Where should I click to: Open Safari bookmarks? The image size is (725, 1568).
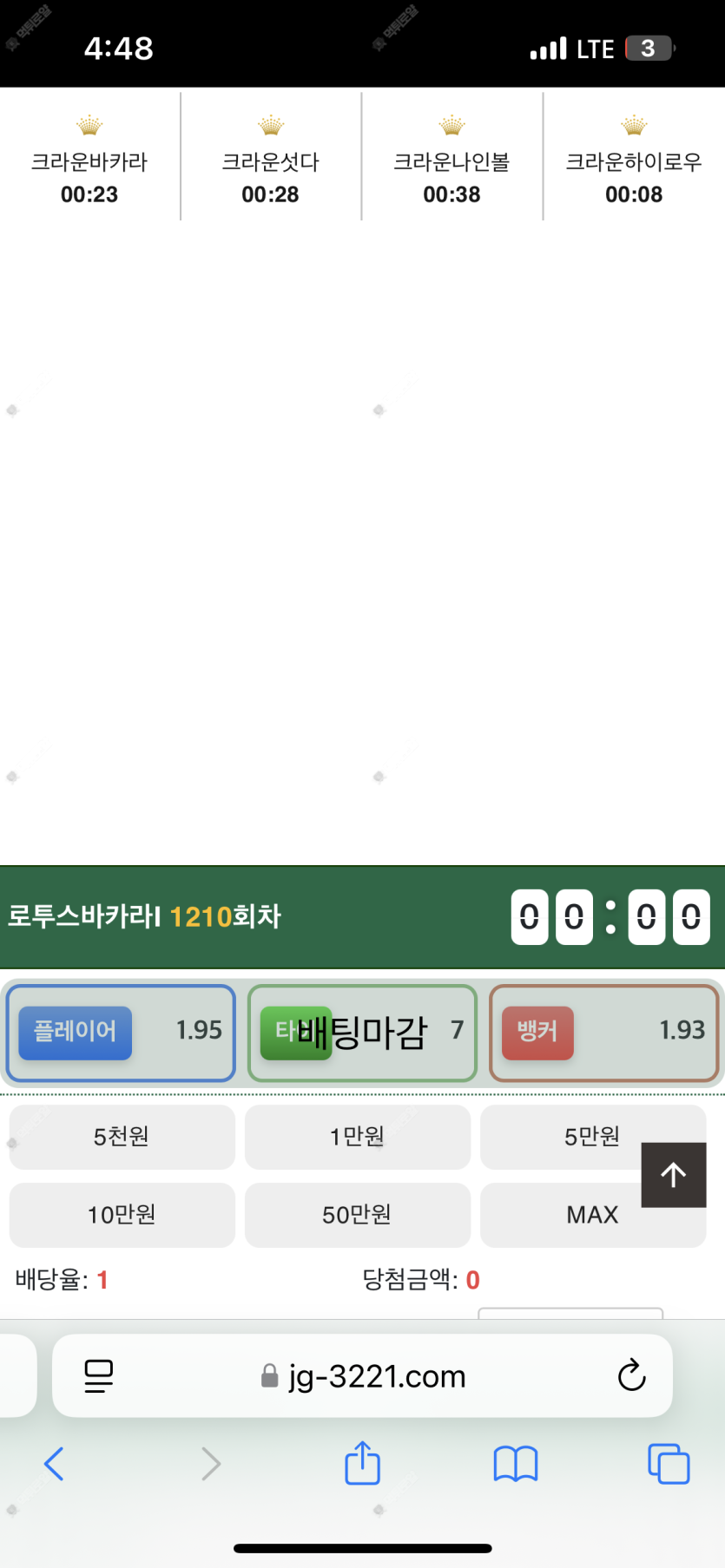(x=516, y=1464)
